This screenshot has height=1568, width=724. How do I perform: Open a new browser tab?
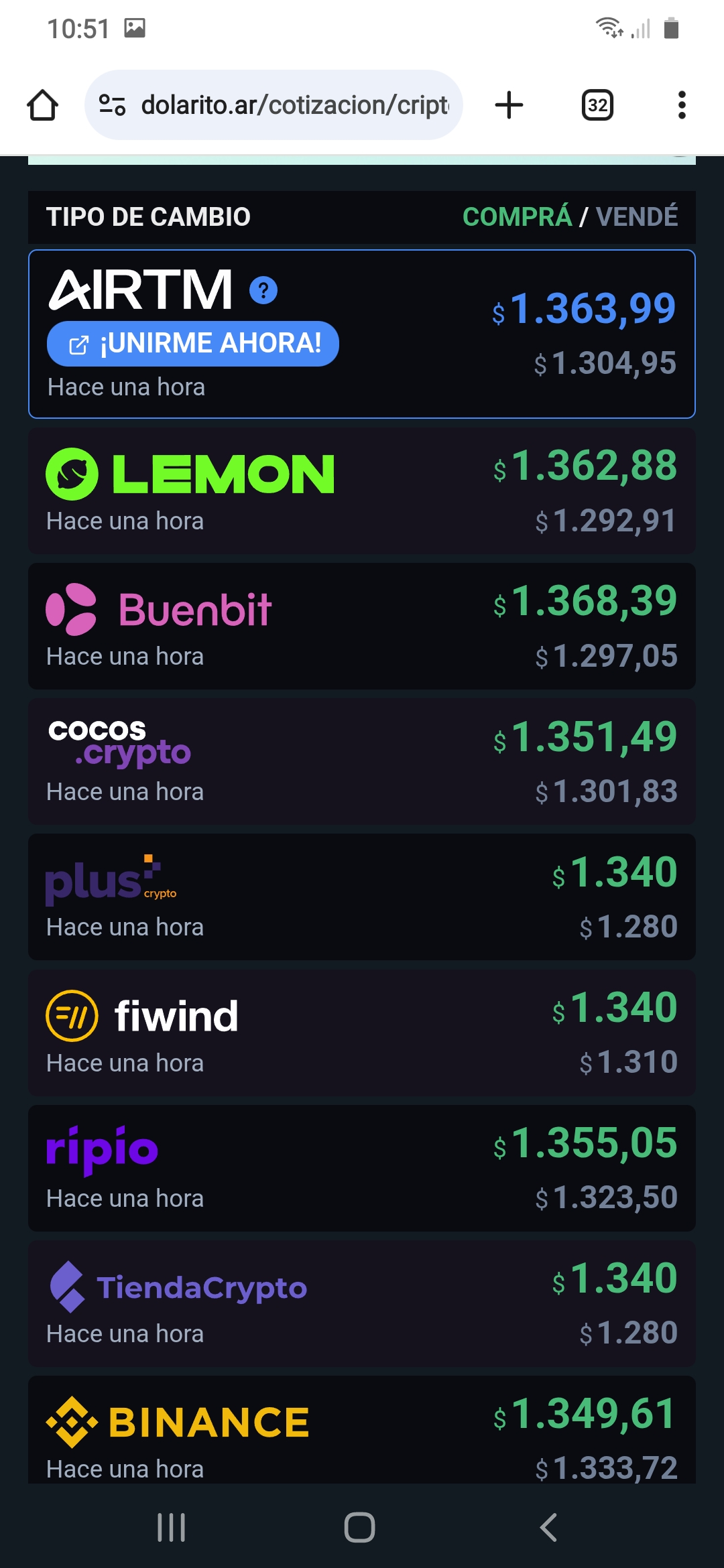[509, 105]
